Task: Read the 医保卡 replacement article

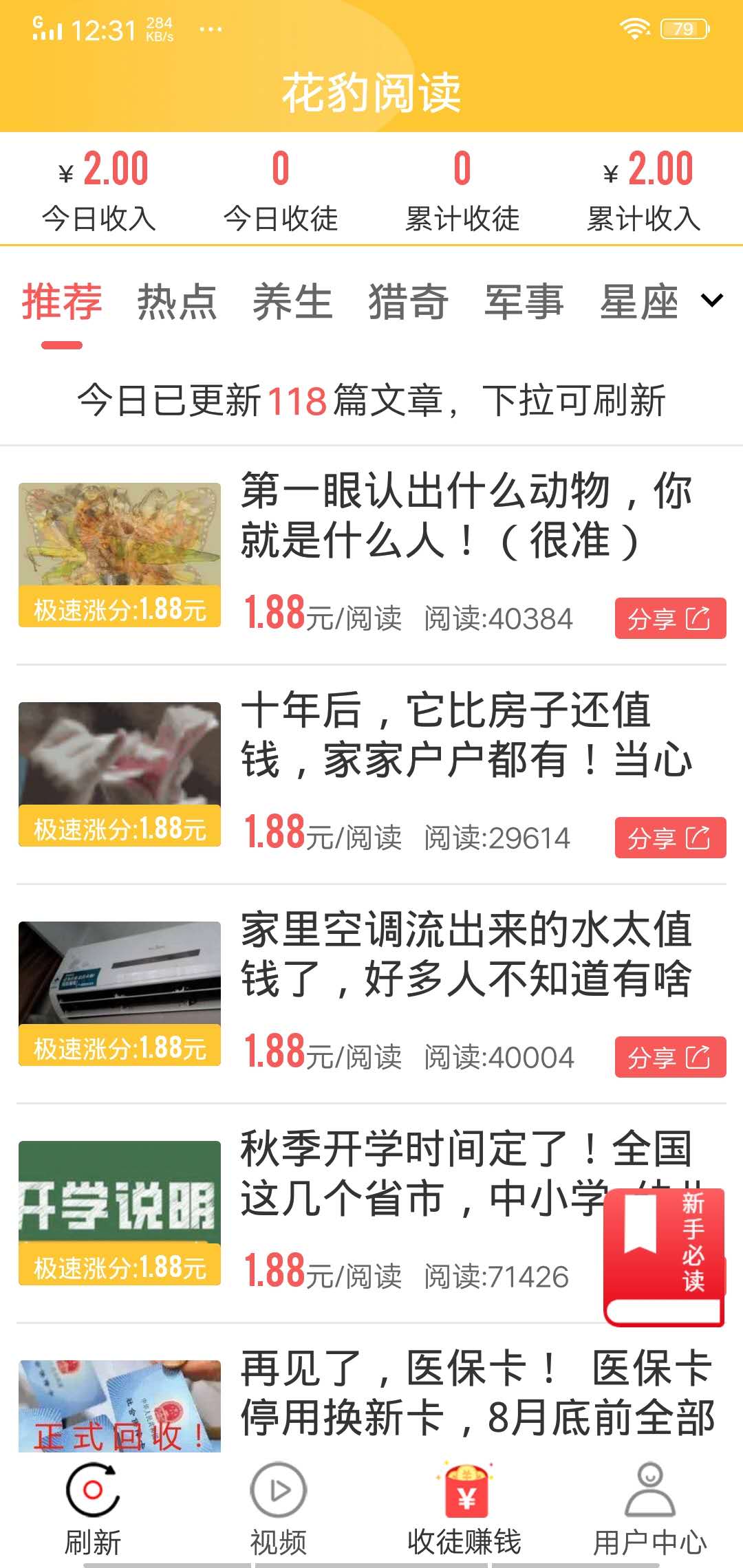Action: [475, 1410]
